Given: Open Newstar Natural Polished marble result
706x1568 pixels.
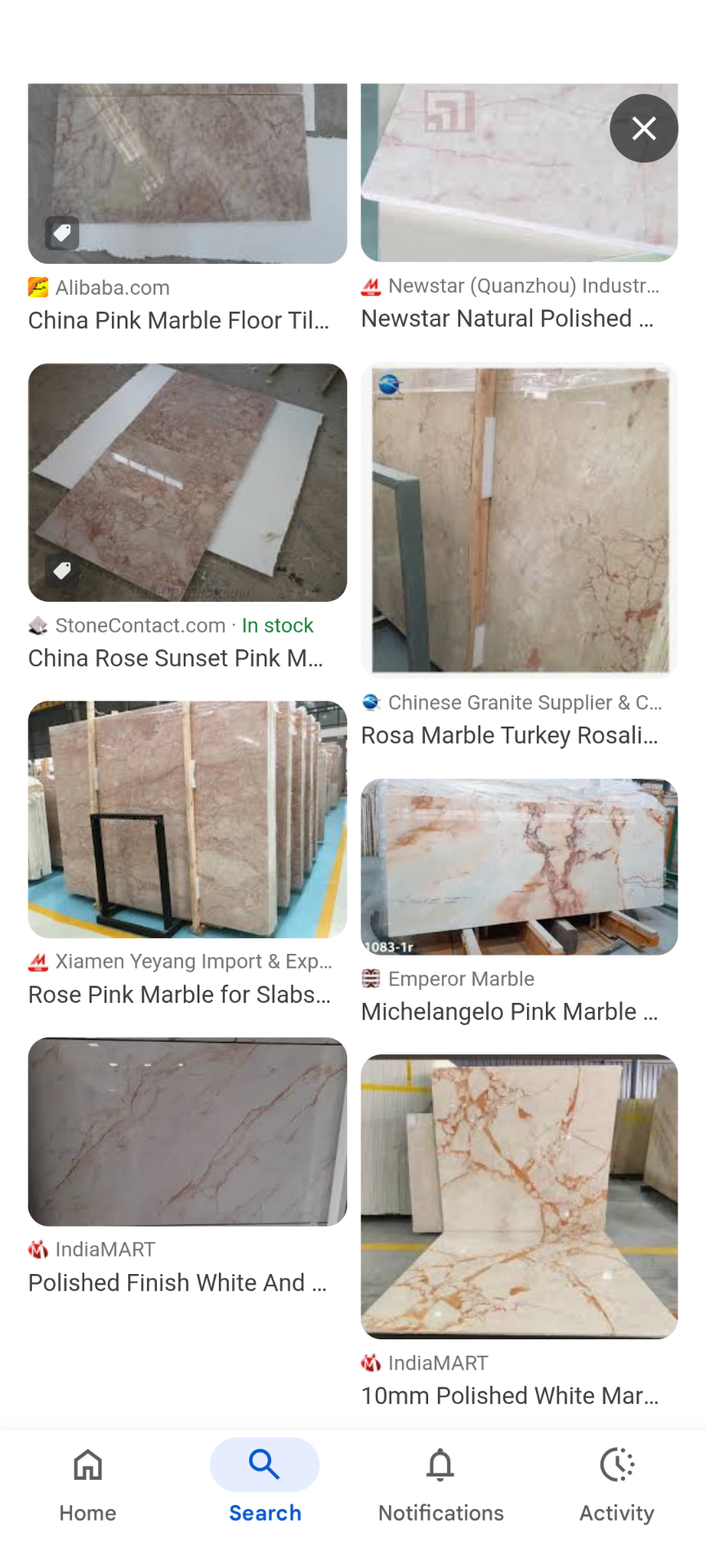Looking at the screenshot, I should 519,173.
